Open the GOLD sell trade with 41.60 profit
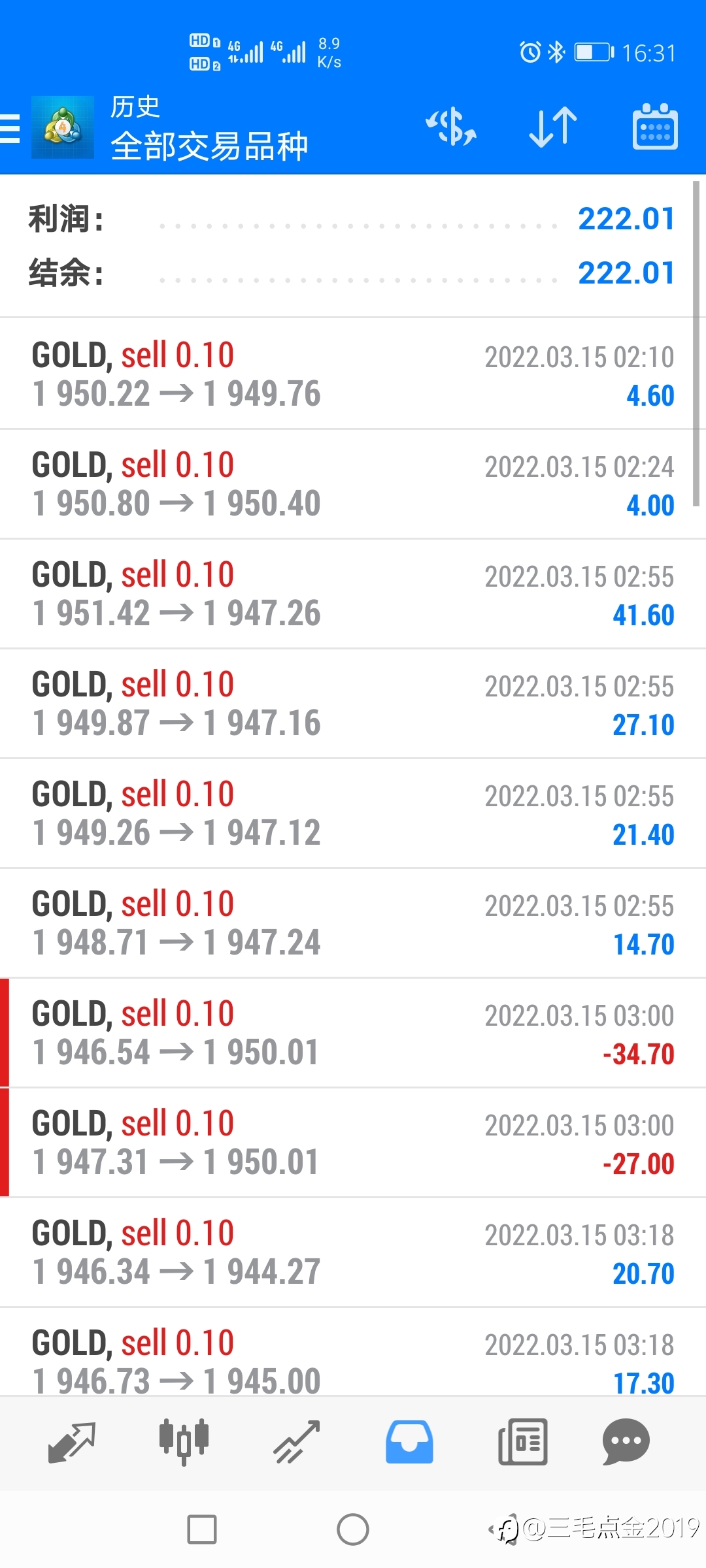The width and height of the screenshot is (706, 1568). coord(353,594)
